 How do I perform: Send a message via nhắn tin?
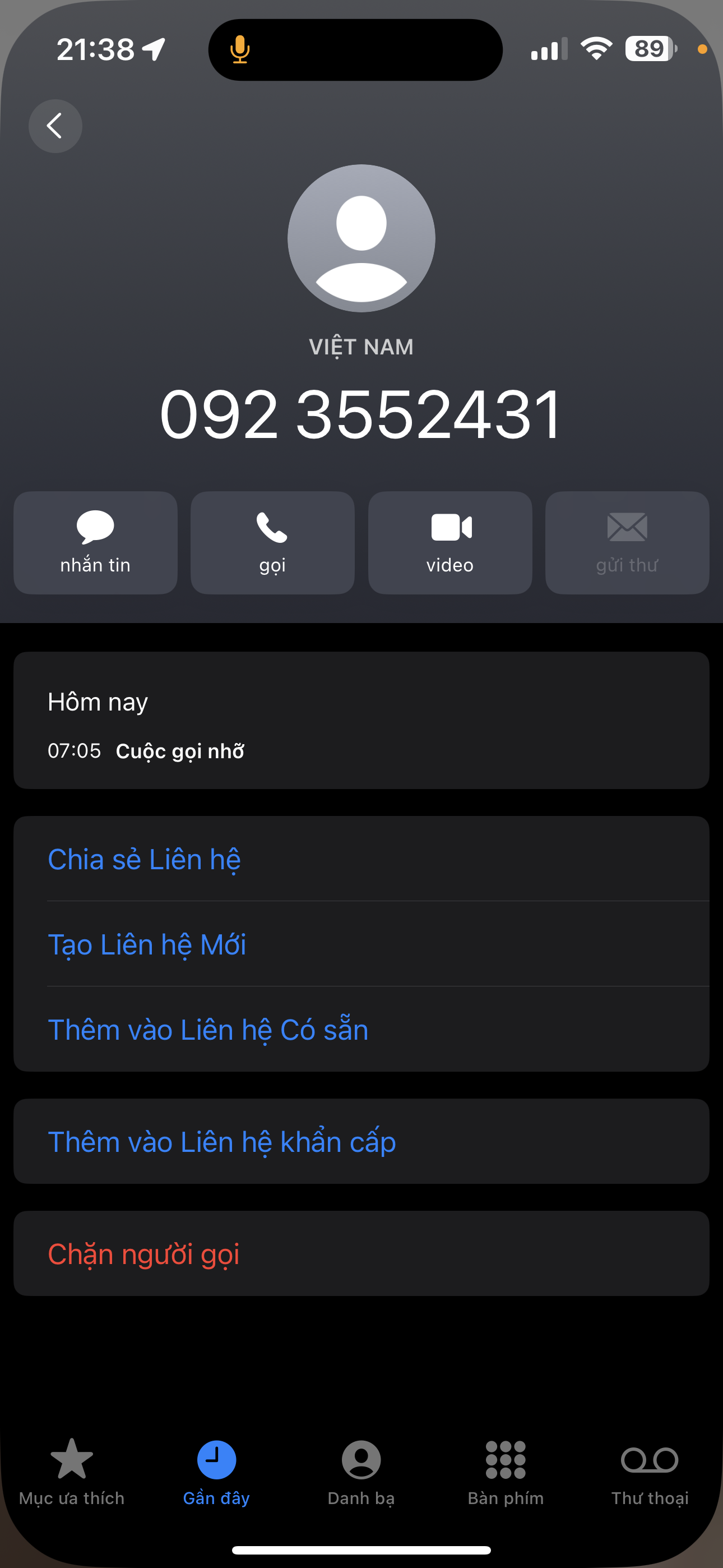click(x=95, y=542)
